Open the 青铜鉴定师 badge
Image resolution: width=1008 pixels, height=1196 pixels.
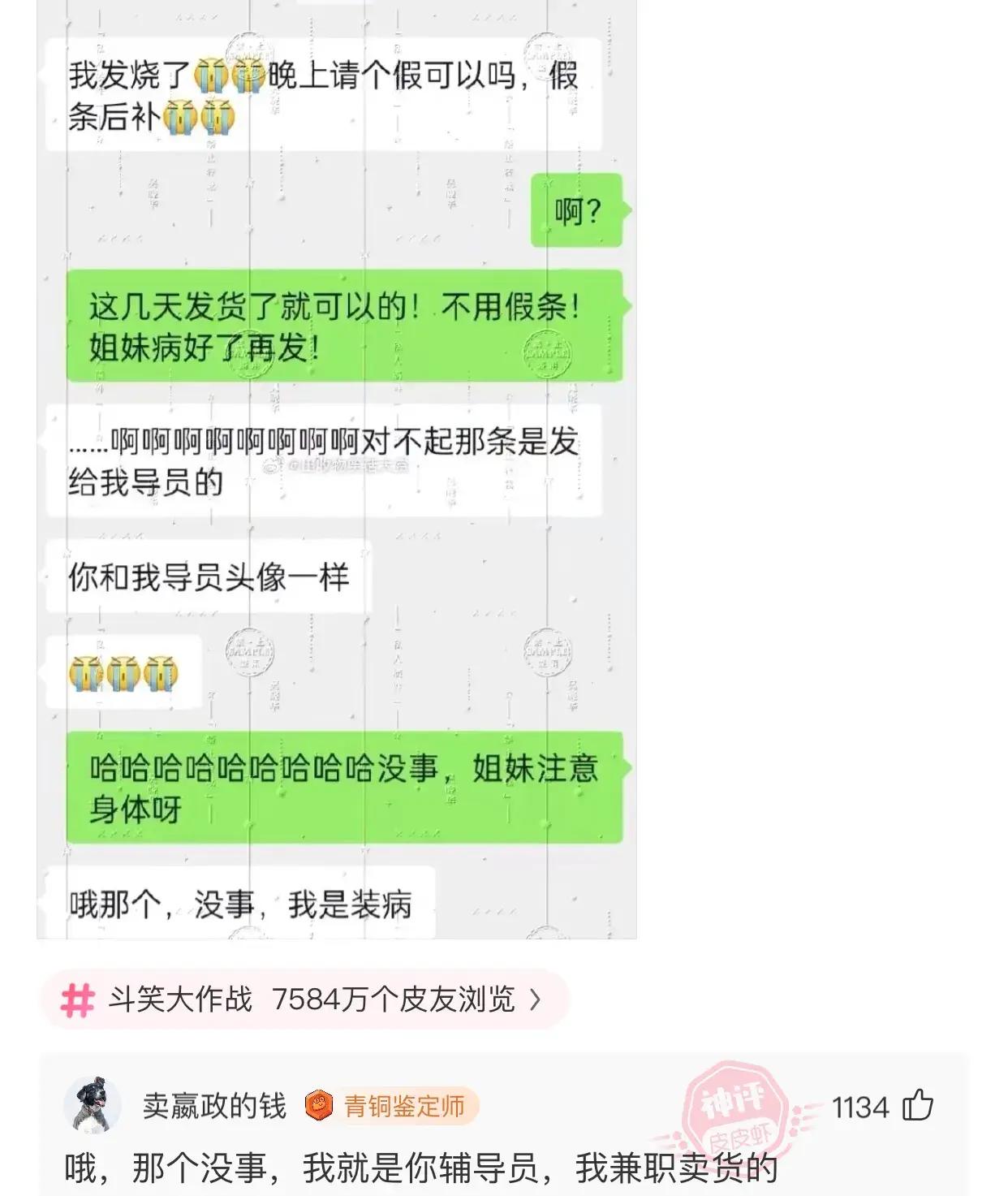391,1106
